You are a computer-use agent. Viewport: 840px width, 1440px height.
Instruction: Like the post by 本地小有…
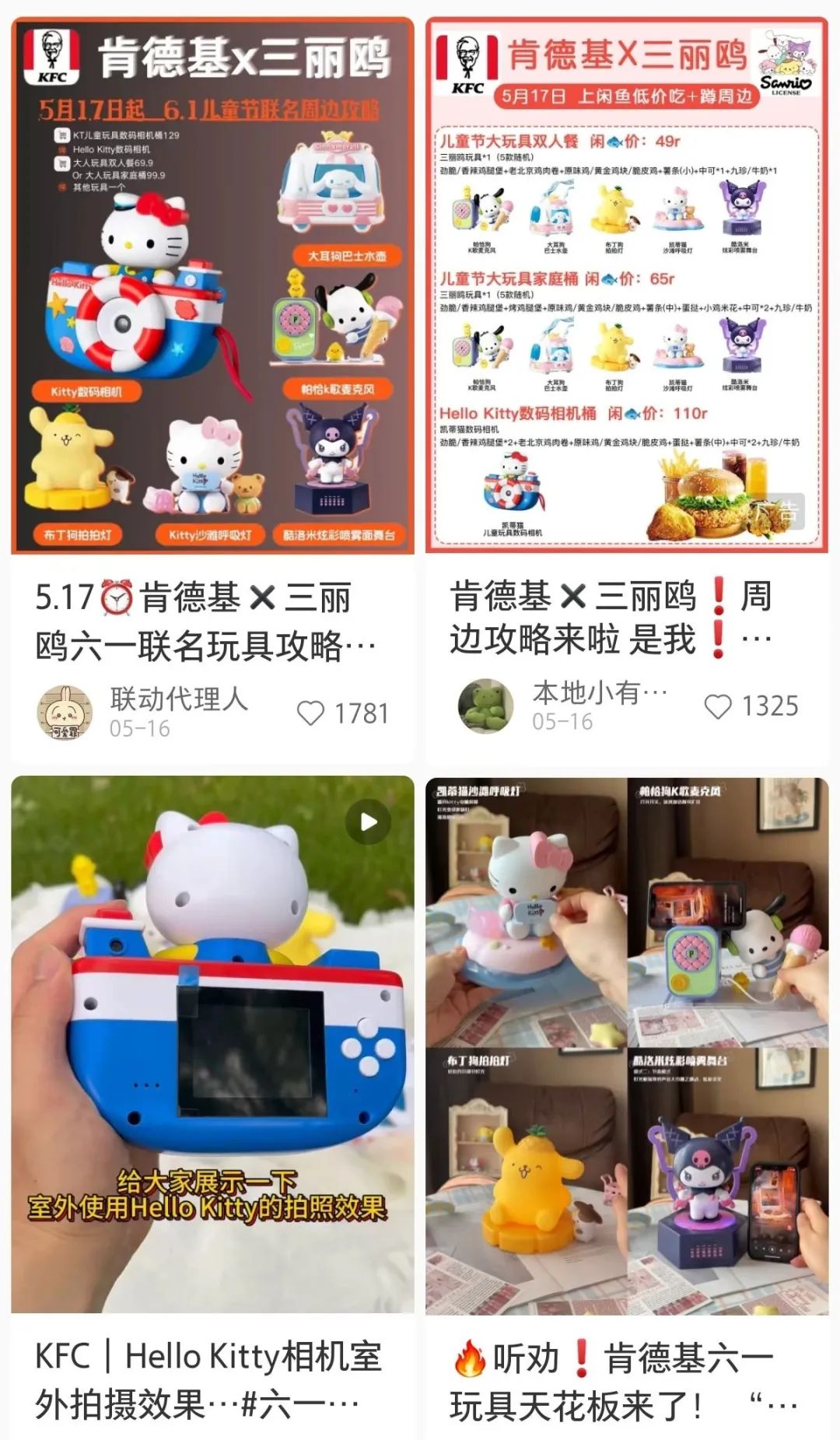pyautogui.click(x=717, y=706)
